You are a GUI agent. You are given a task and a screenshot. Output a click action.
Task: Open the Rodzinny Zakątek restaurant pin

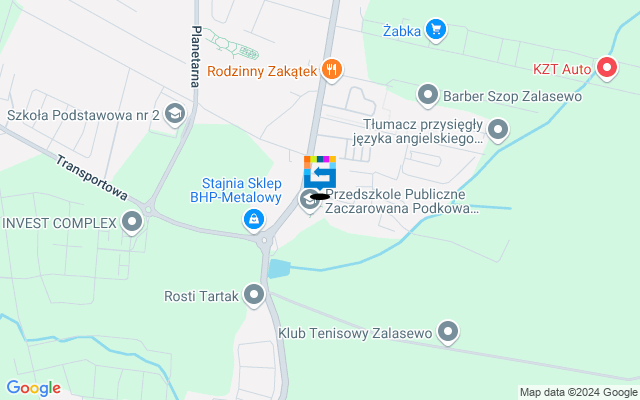(333, 70)
